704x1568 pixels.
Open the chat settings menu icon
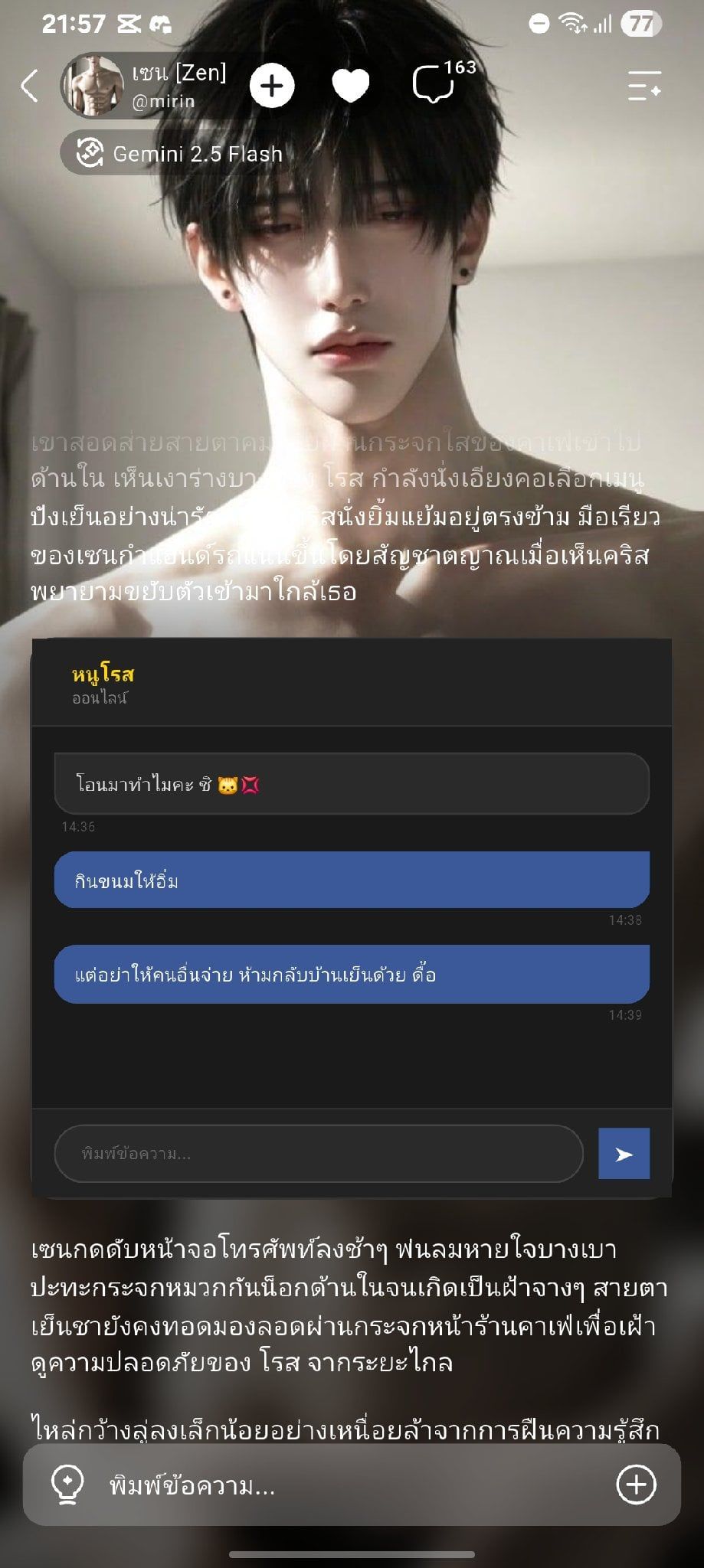[x=644, y=86]
